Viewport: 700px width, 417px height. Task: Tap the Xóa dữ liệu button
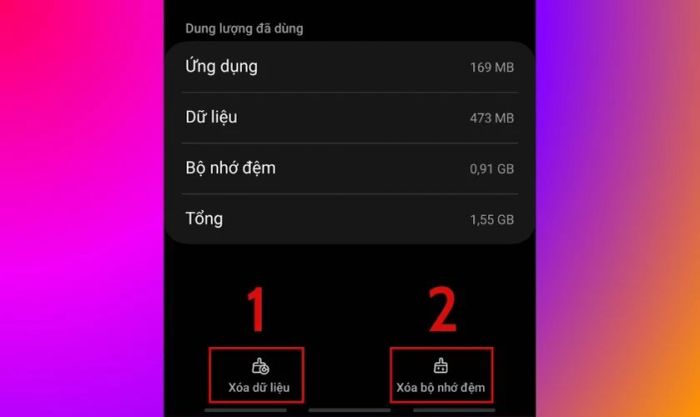(256, 375)
